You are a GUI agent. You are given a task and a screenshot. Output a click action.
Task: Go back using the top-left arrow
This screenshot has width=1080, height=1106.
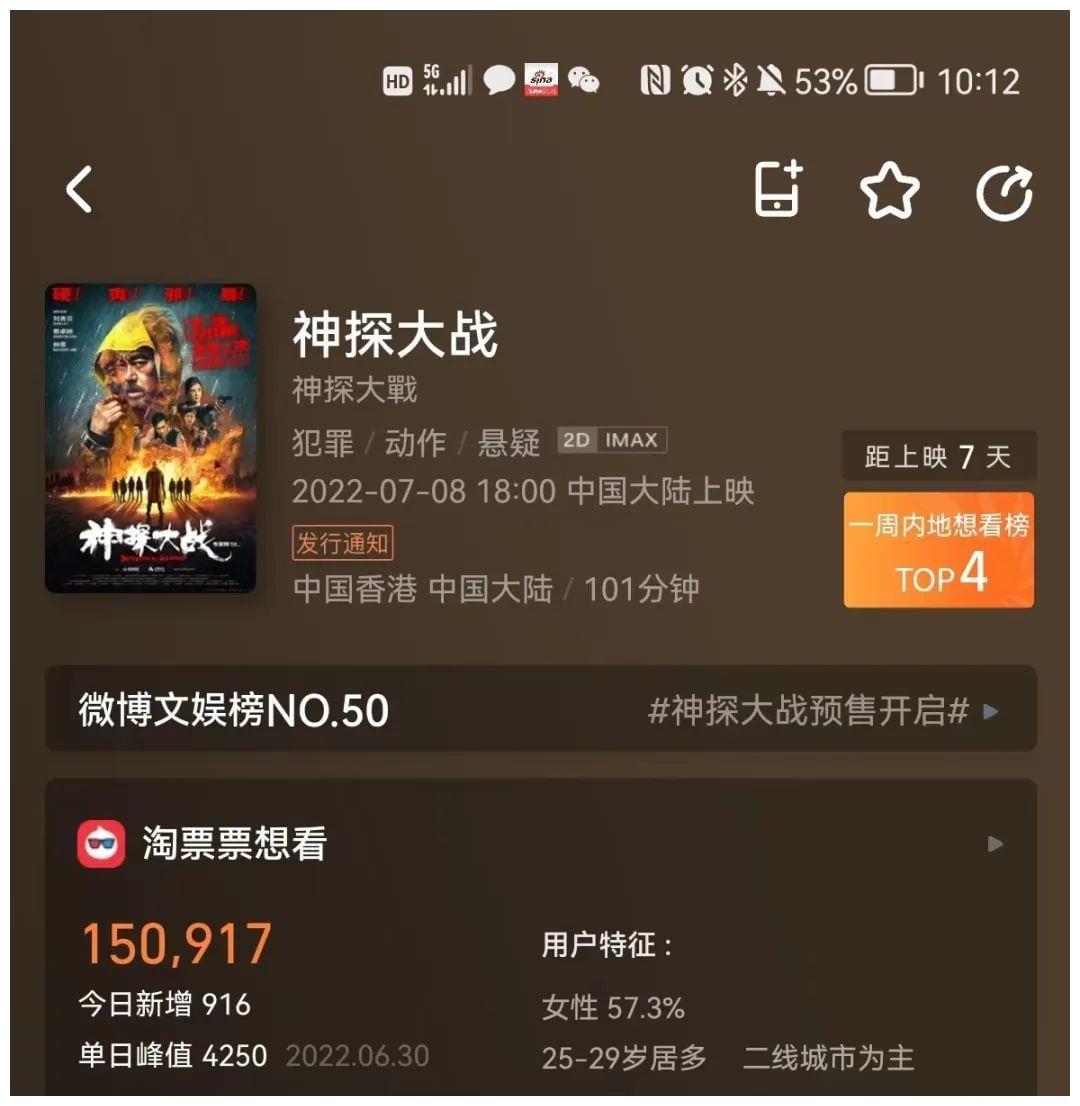pyautogui.click(x=79, y=190)
